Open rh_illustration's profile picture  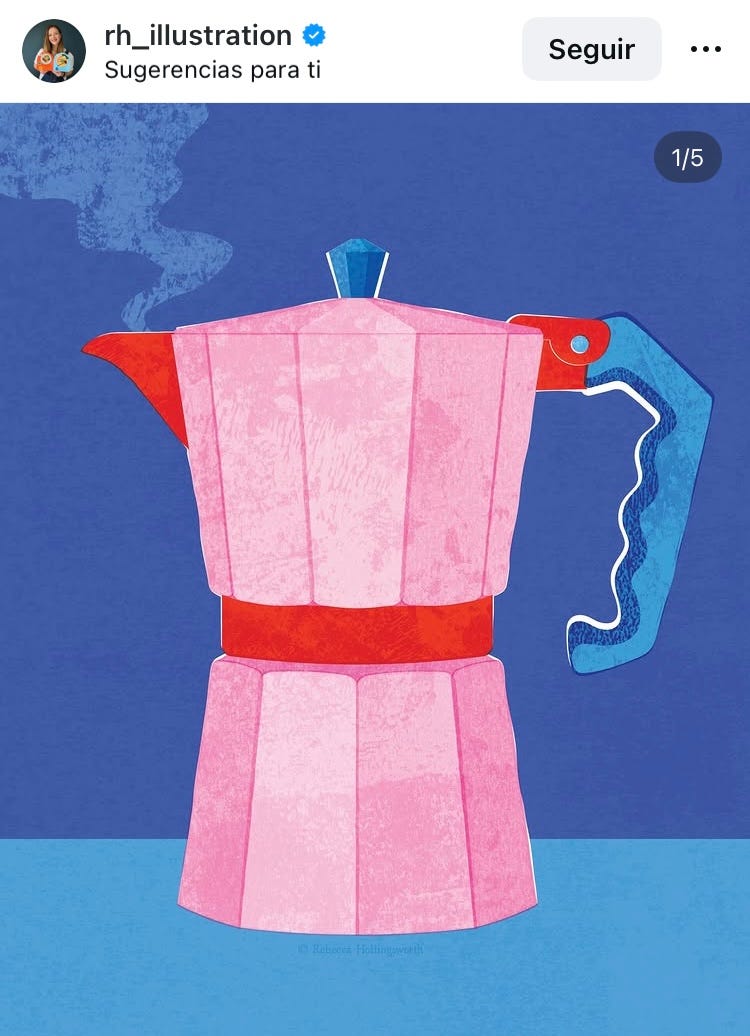click(54, 50)
